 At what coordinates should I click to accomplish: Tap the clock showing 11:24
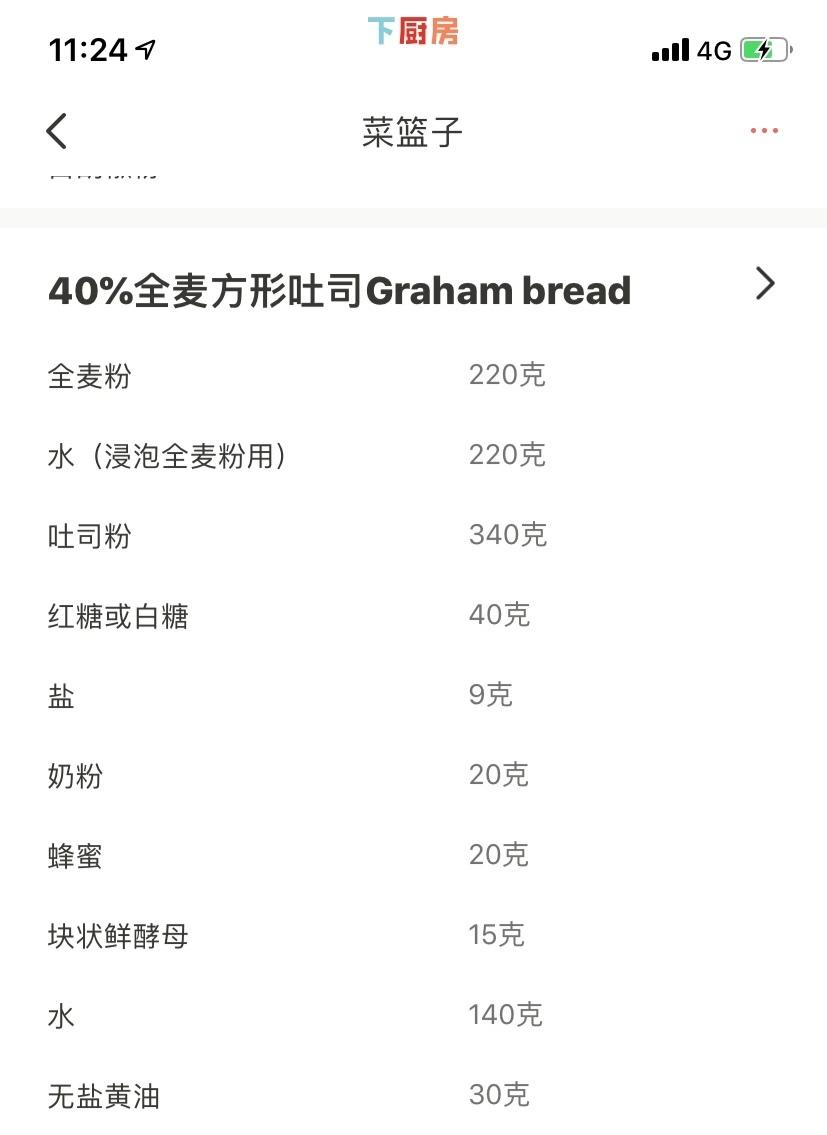90,48
